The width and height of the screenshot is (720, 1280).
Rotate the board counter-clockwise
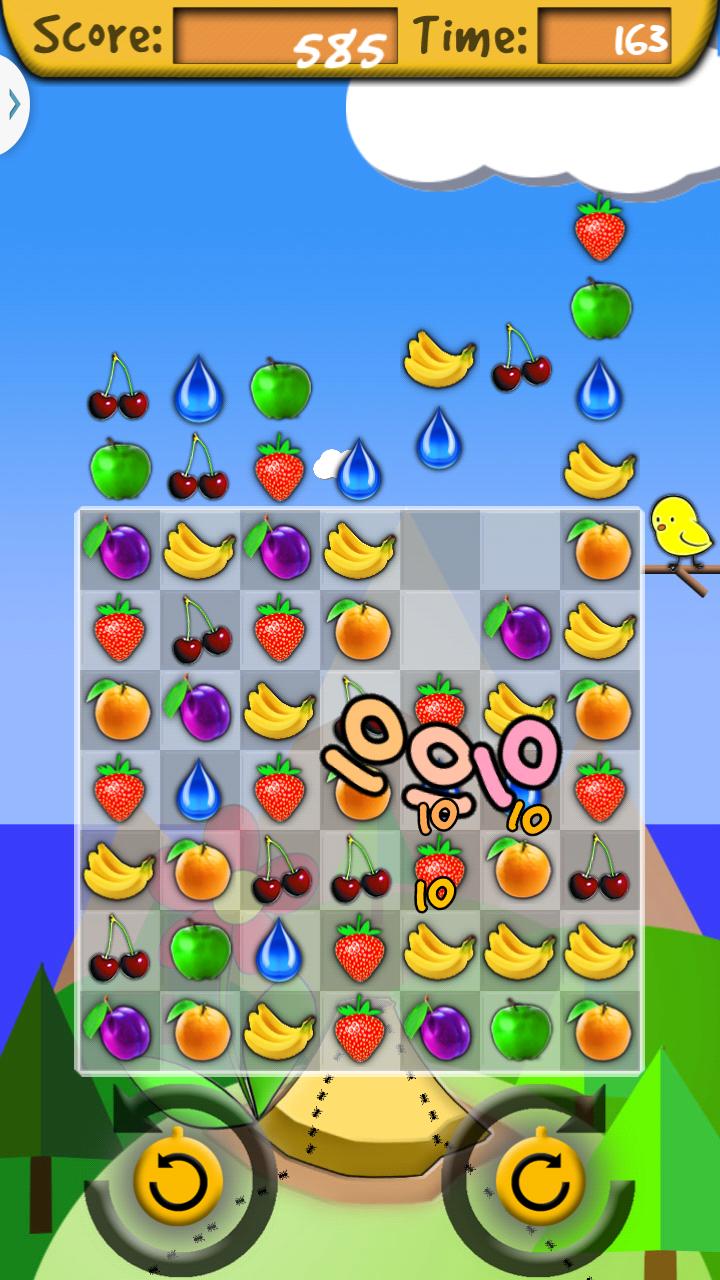click(x=178, y=1183)
